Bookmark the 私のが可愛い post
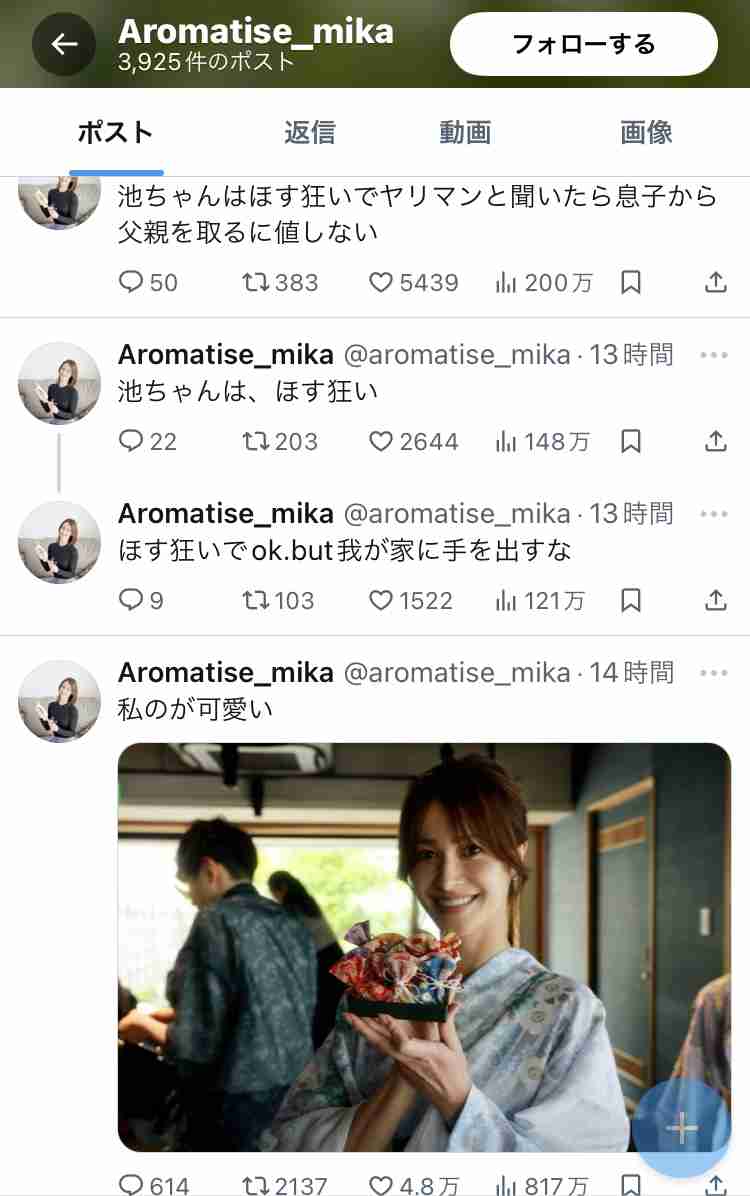 [631, 1183]
